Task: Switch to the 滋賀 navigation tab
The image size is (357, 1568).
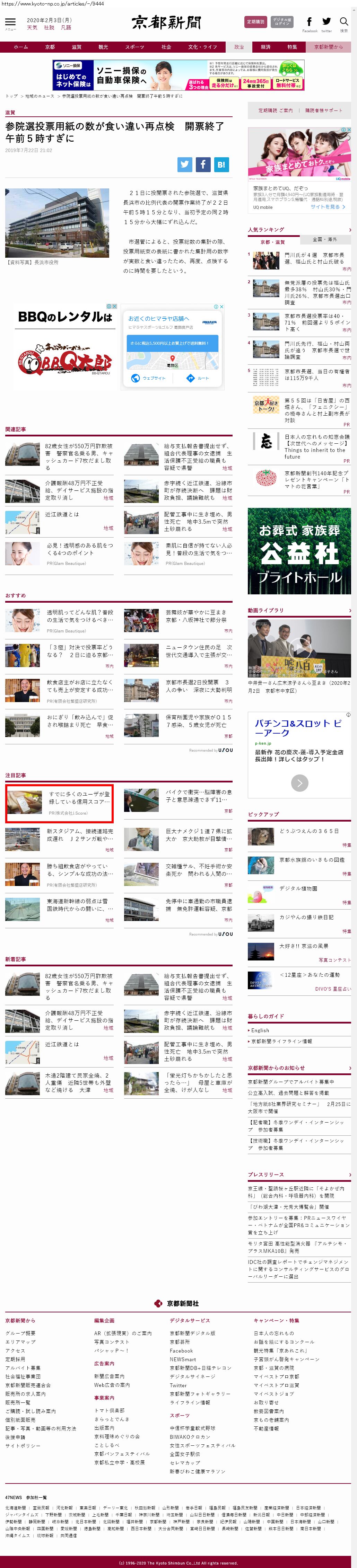Action: 76,47
